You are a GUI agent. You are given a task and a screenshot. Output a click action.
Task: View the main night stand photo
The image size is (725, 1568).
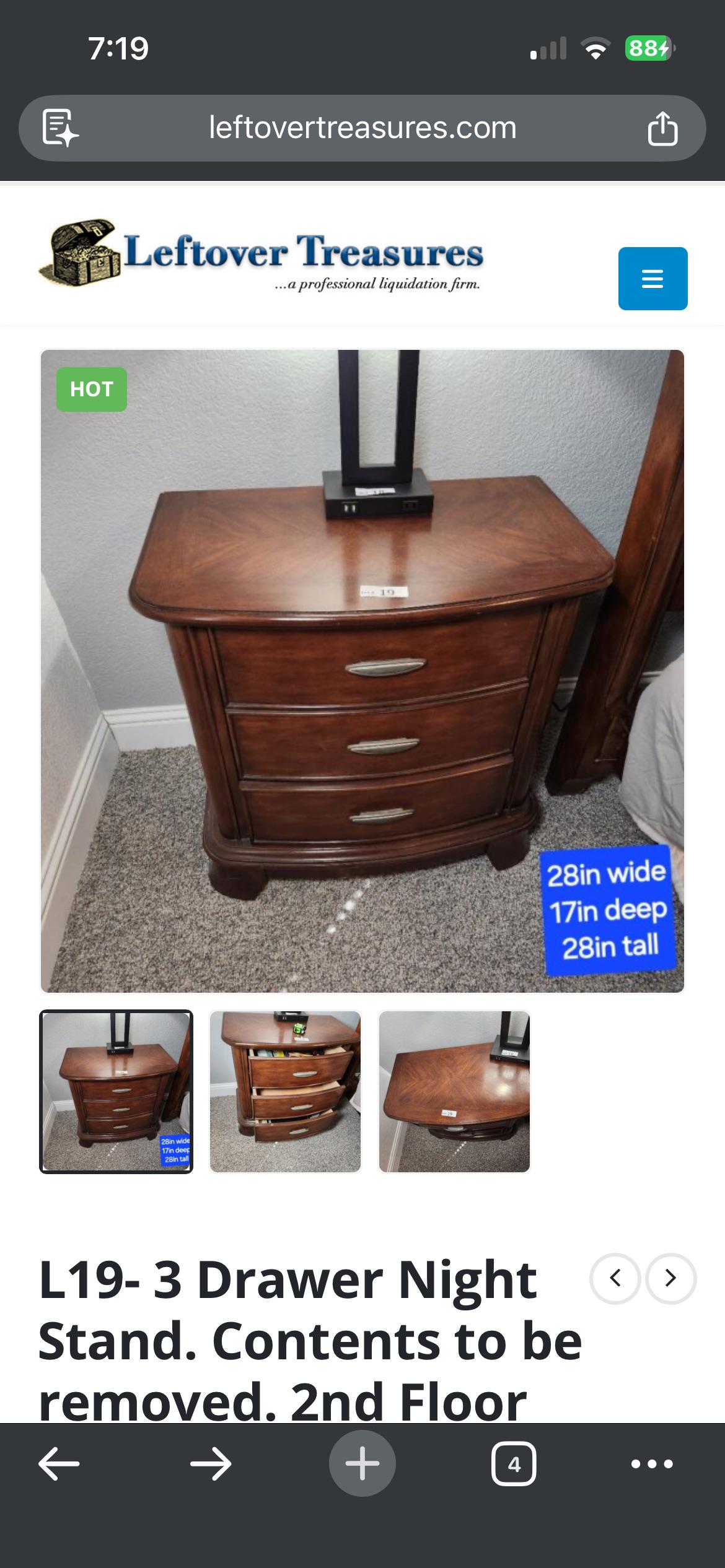click(x=362, y=671)
